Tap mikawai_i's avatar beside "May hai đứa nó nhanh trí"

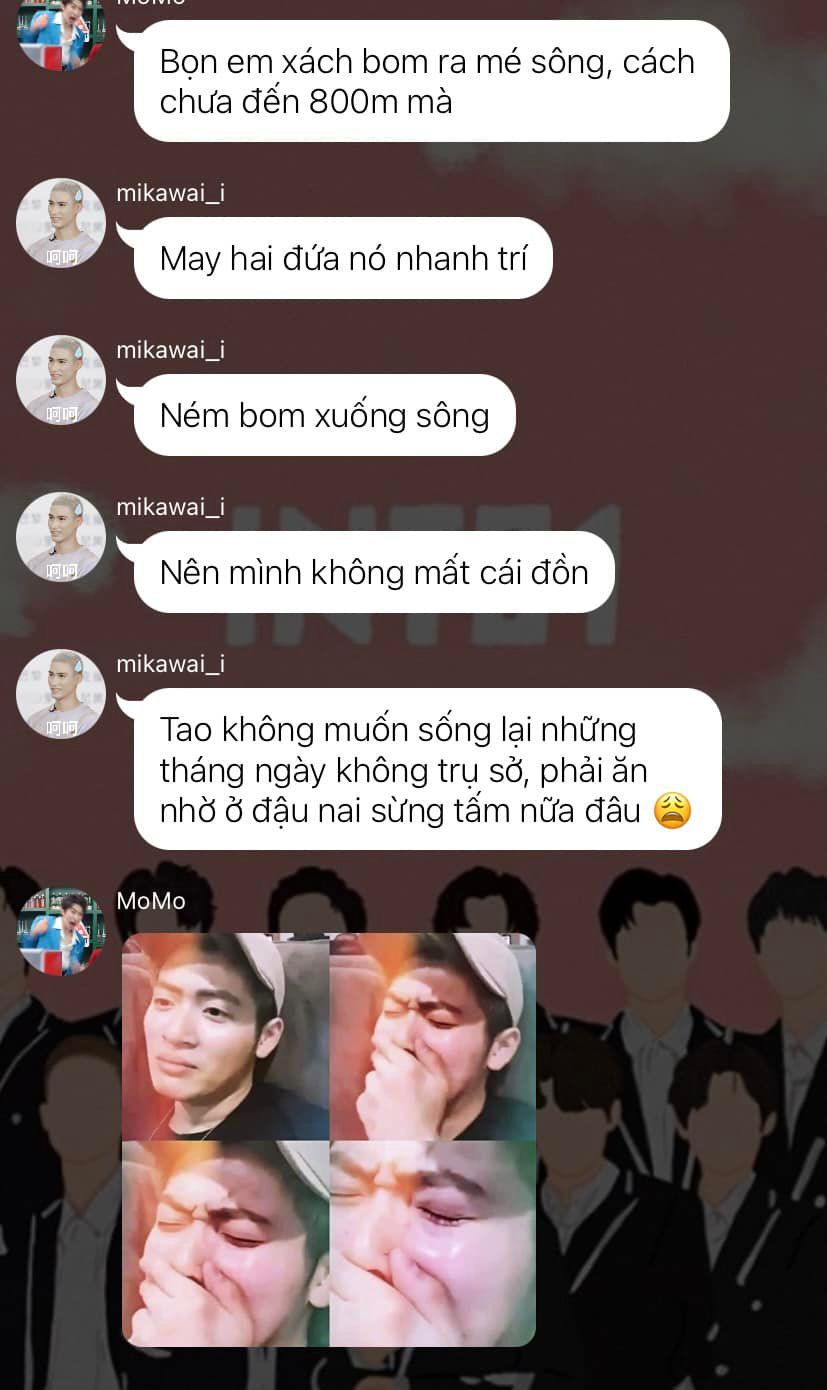[x=61, y=223]
